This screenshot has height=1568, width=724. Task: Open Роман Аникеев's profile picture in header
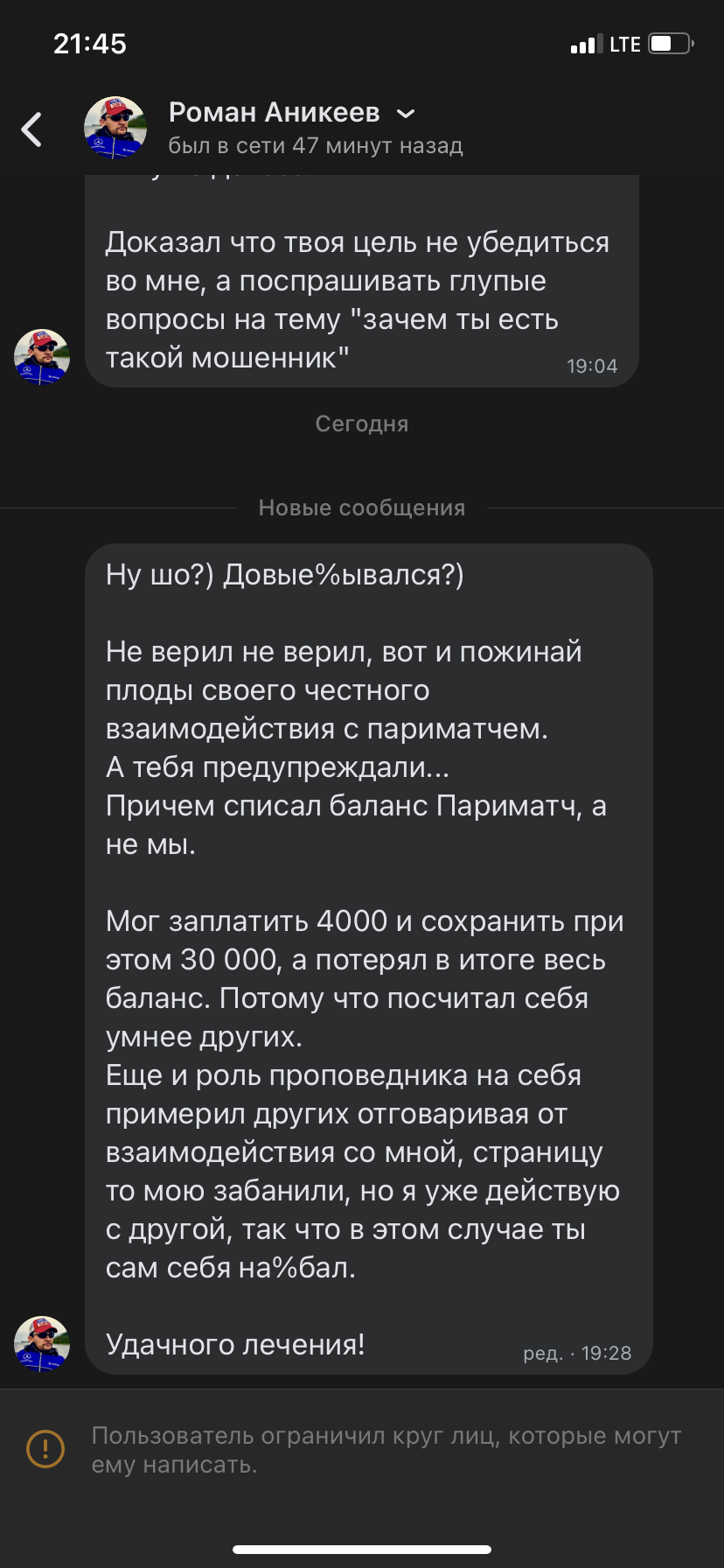coord(115,128)
